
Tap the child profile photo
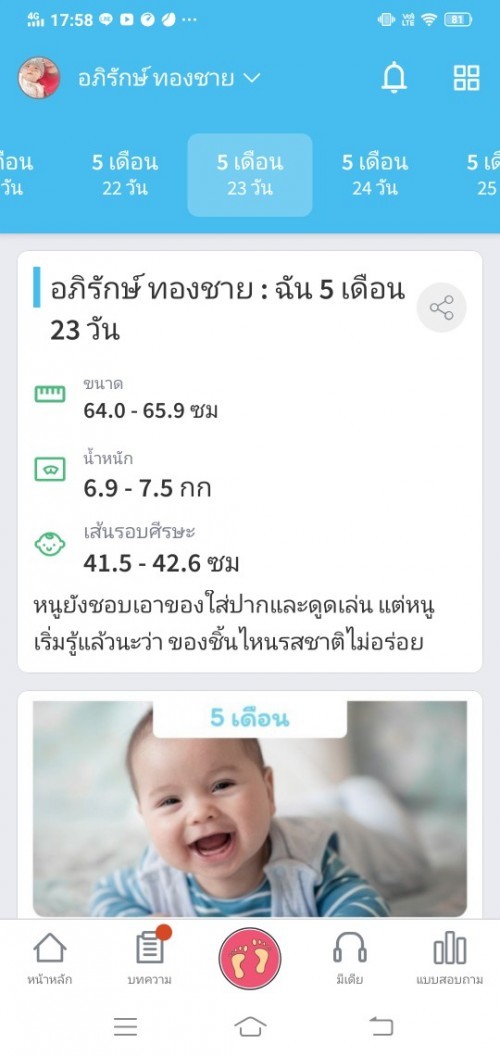[39, 78]
